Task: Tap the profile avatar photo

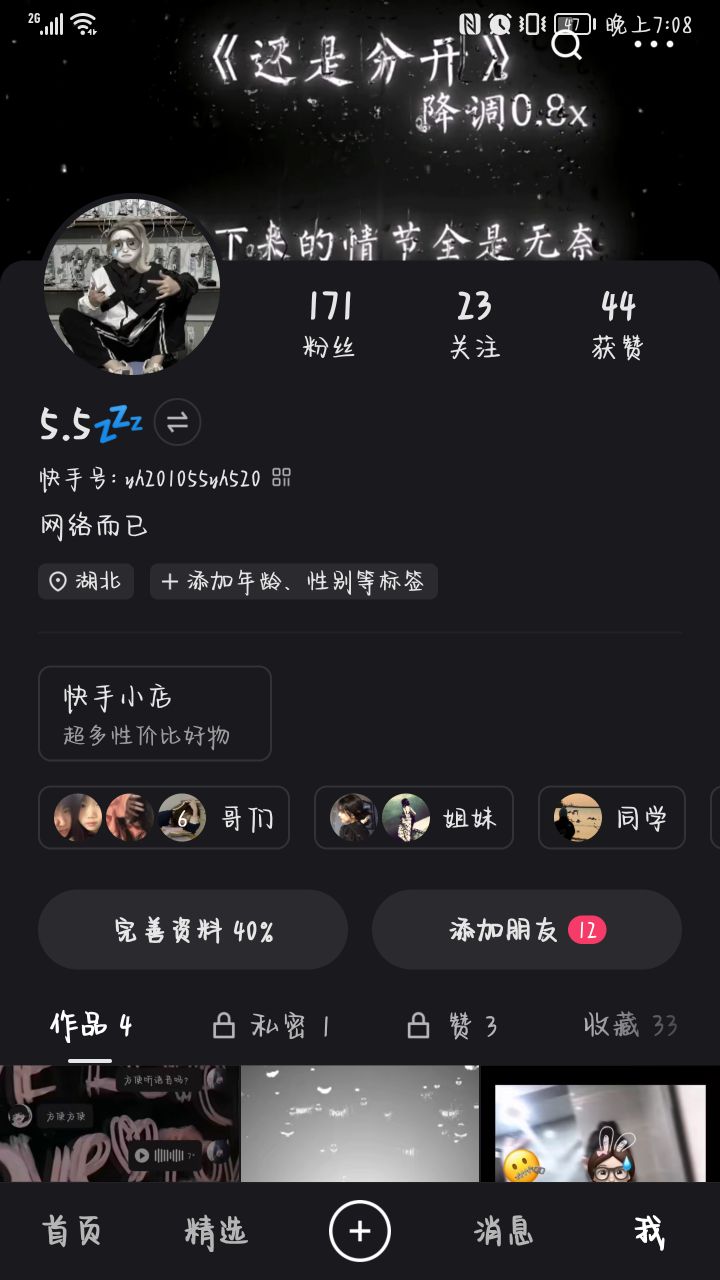Action: click(131, 286)
